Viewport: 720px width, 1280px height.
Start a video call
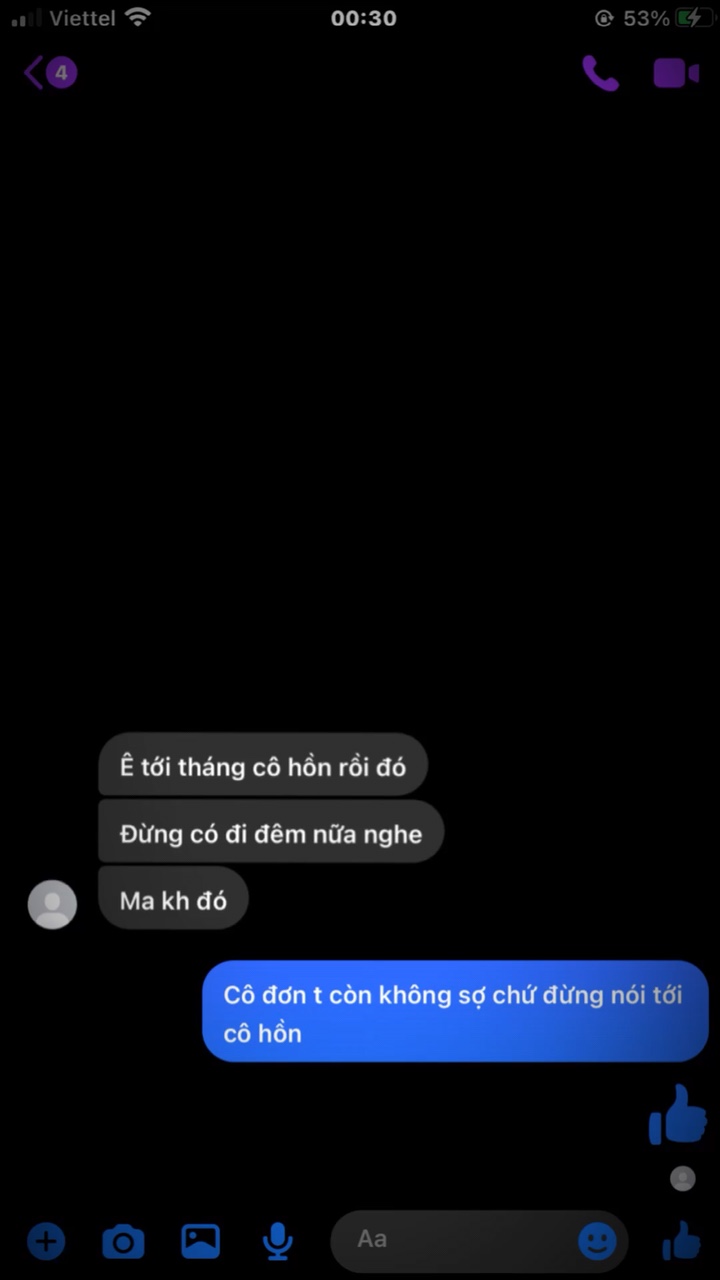click(x=676, y=73)
